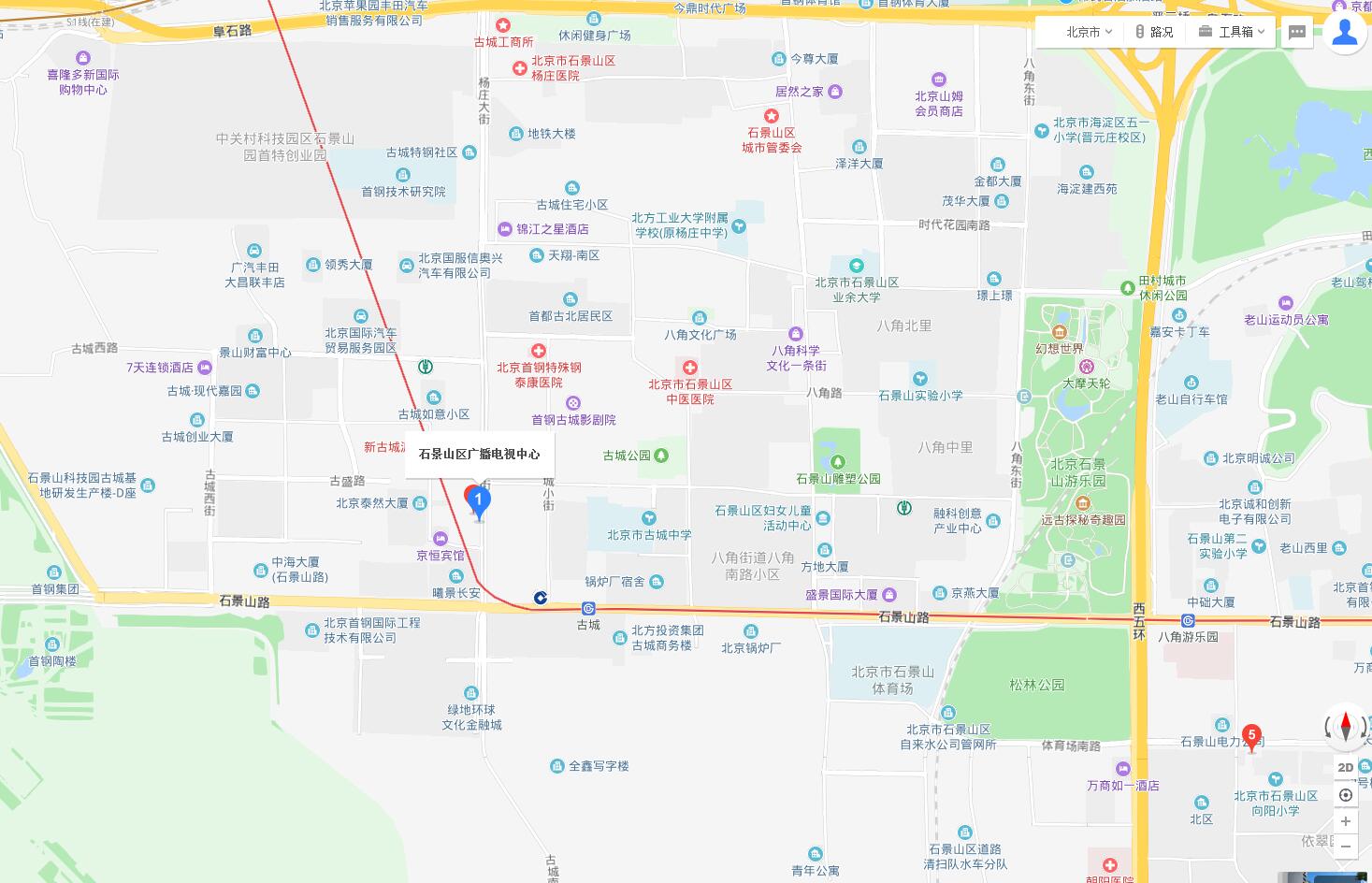
Task: Toggle the 路况 traffic layer
Action: (x=1154, y=32)
